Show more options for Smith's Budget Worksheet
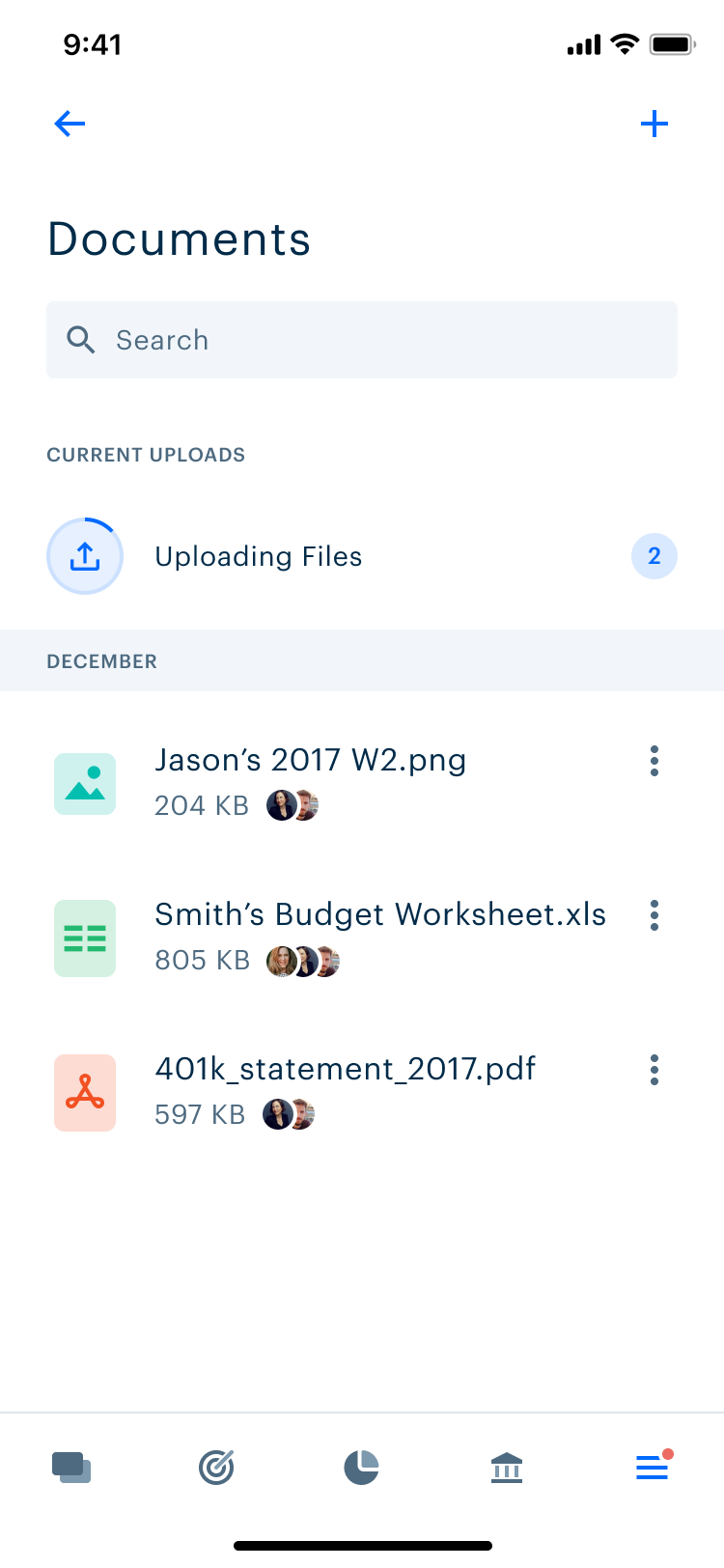 click(654, 915)
